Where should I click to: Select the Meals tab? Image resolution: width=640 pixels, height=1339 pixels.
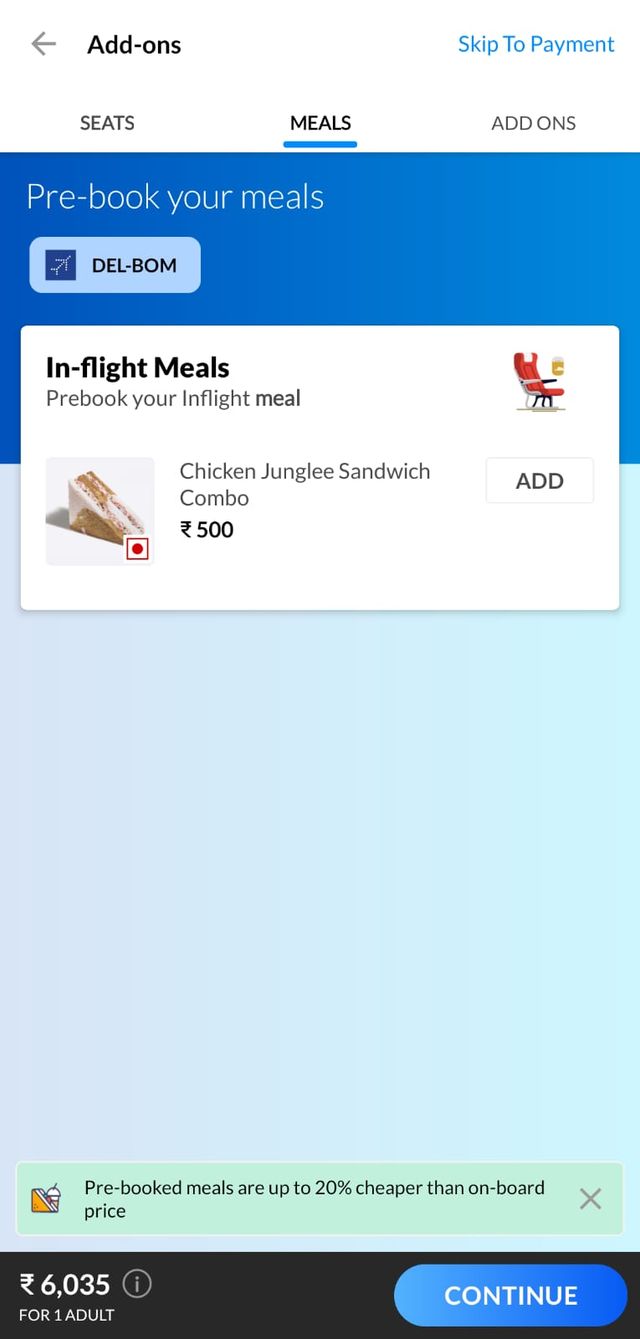click(320, 123)
